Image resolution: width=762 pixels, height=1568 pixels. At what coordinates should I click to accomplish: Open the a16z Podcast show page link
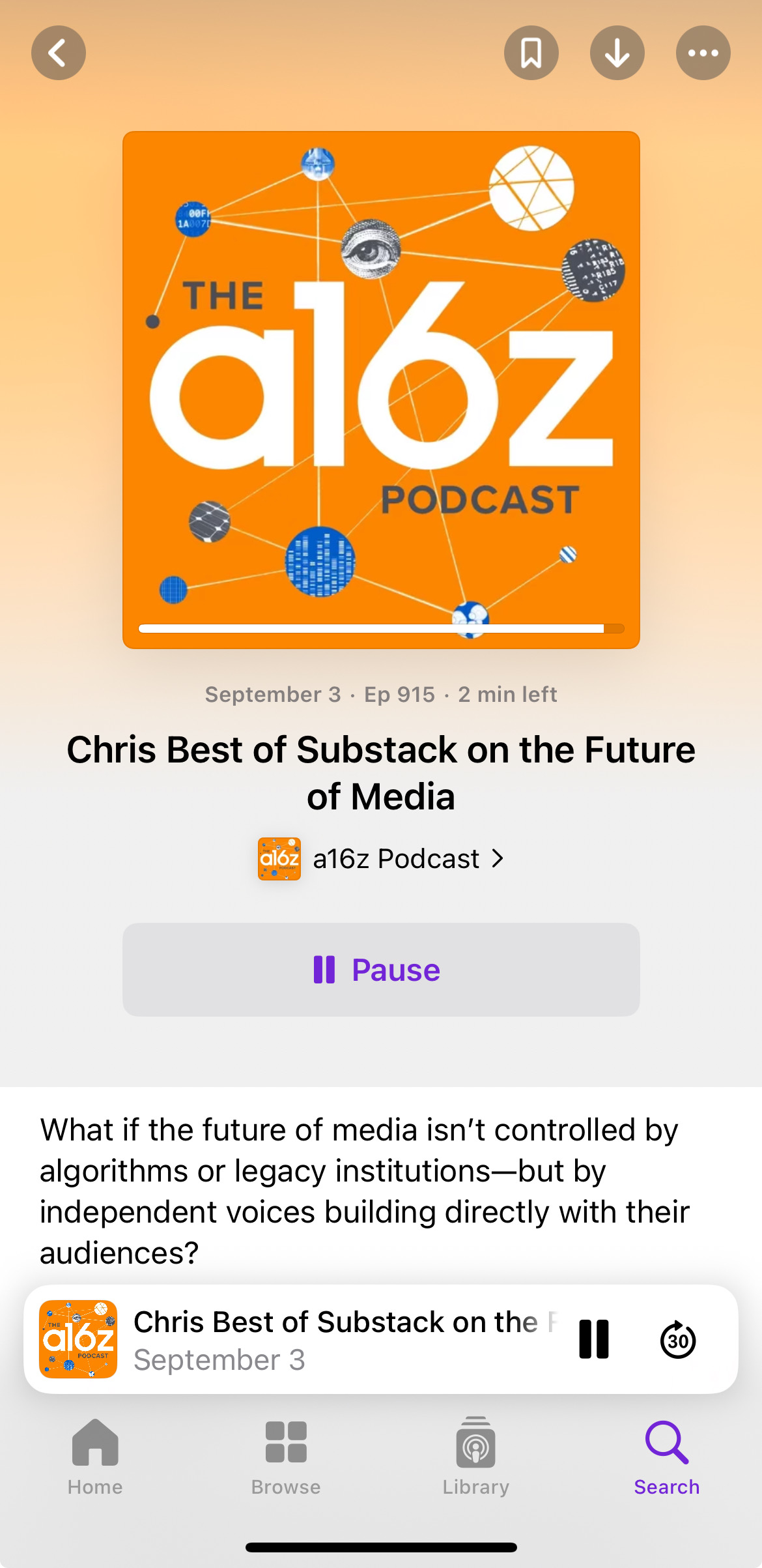pyautogui.click(x=381, y=859)
